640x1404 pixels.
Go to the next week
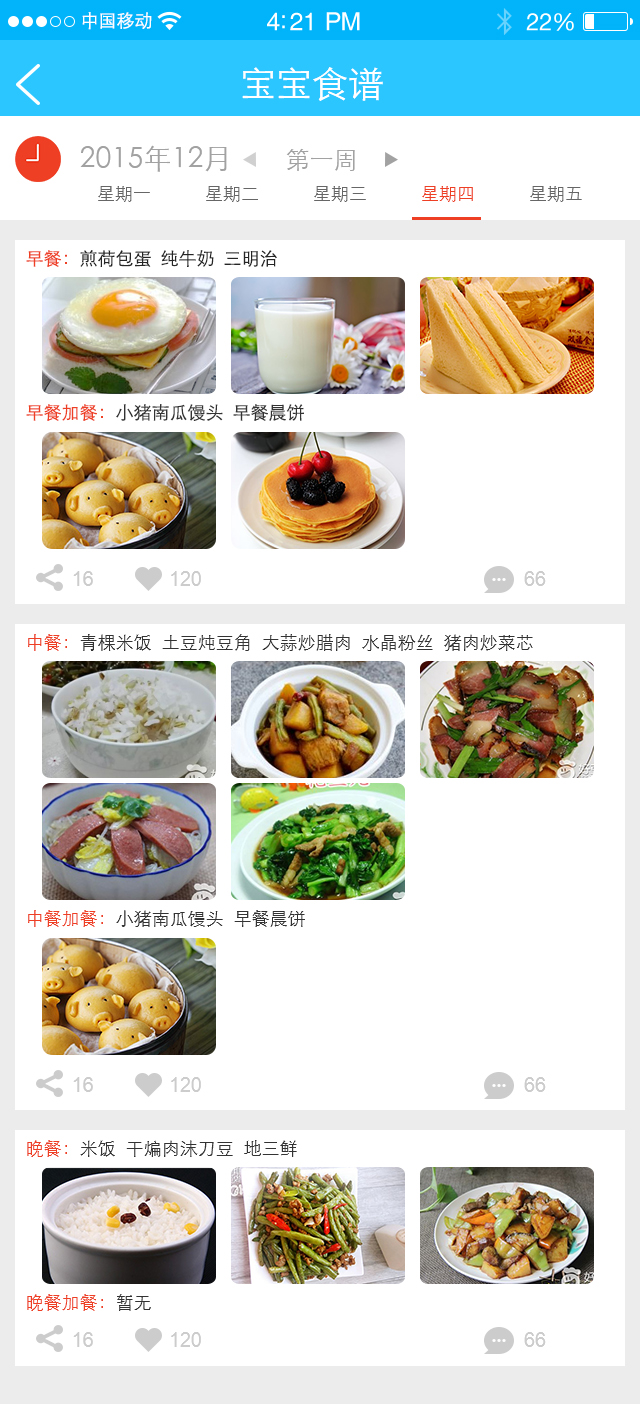391,159
